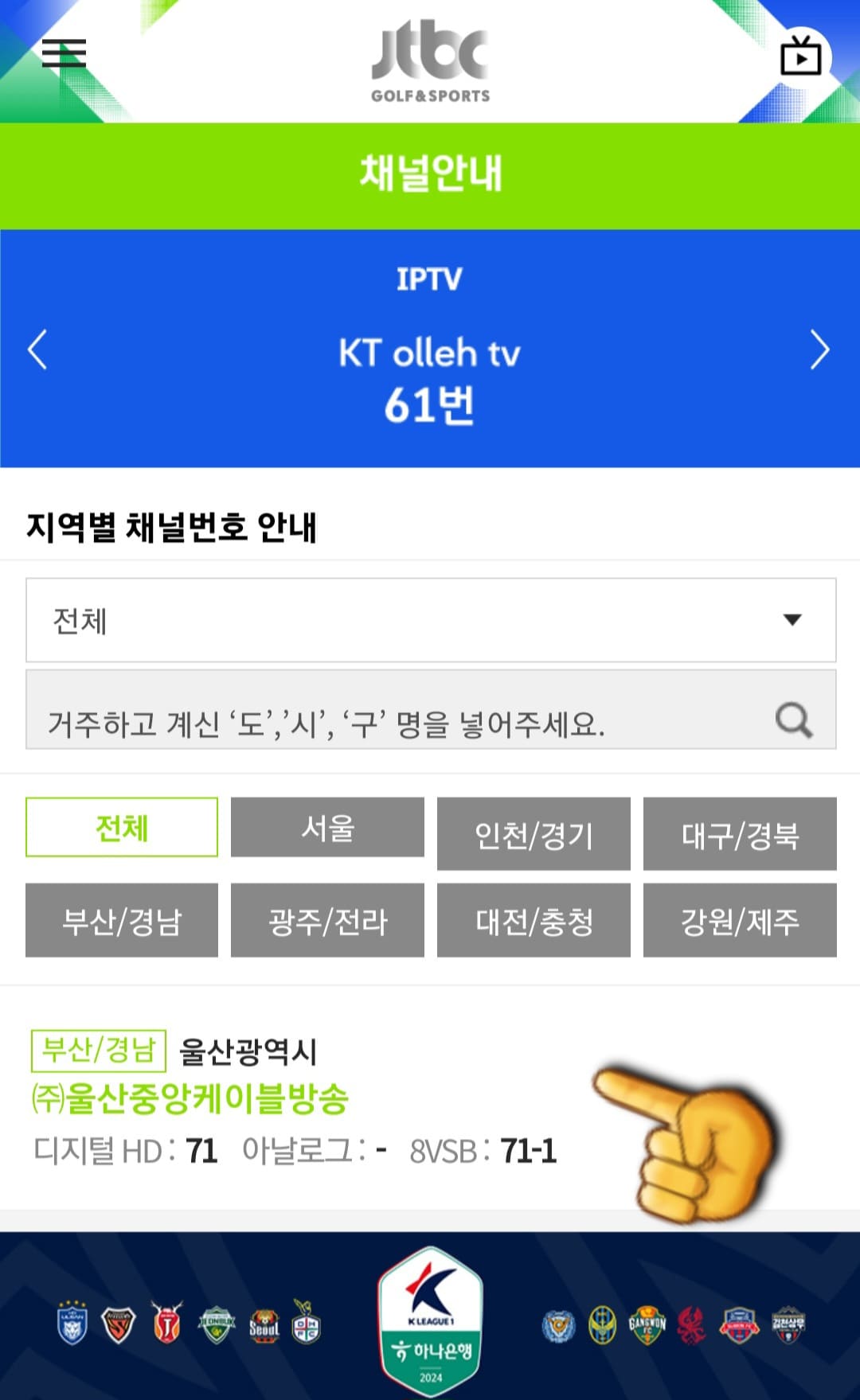Screen dimensions: 860x1400
Task: Click the Ulsan HD club emblem
Action: coord(73,1324)
